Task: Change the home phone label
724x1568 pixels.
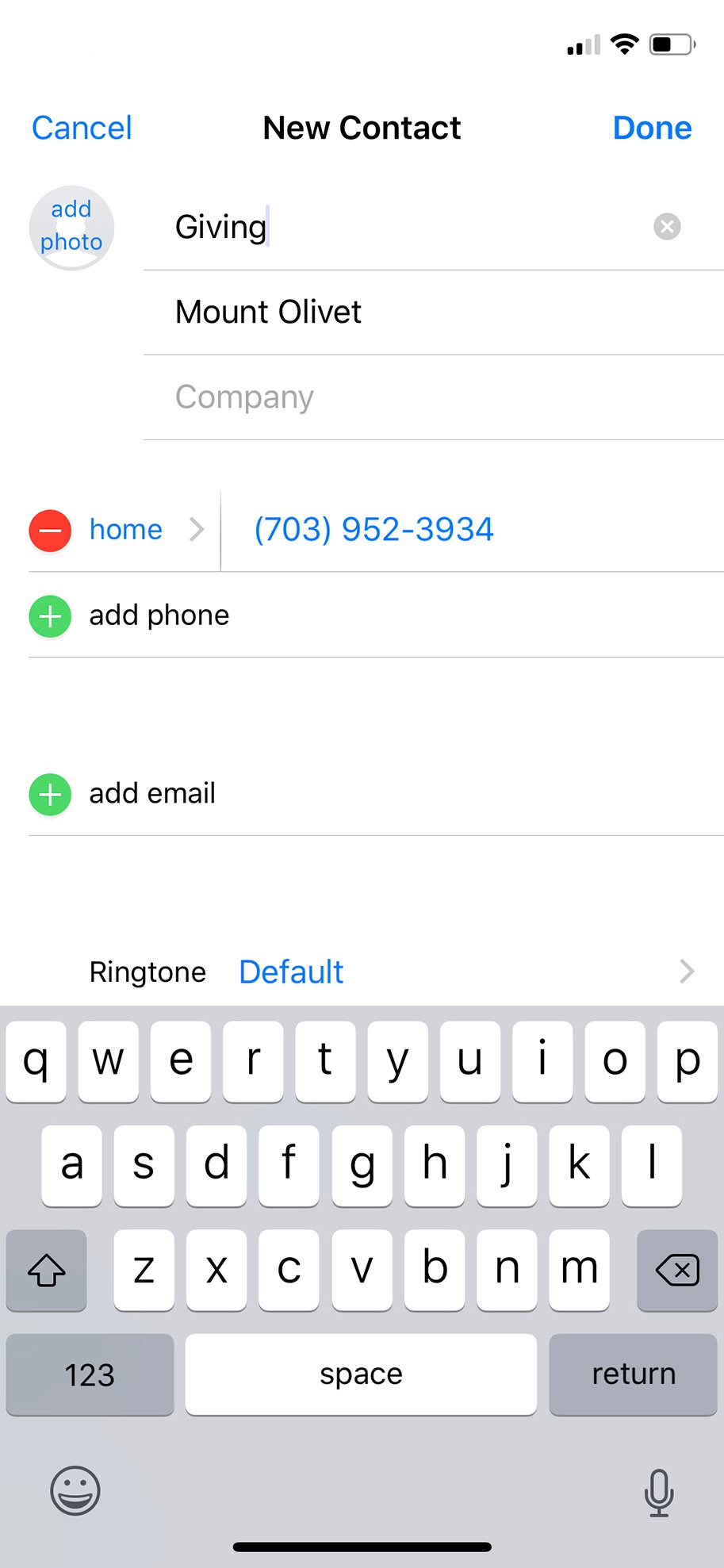Action: [146, 530]
